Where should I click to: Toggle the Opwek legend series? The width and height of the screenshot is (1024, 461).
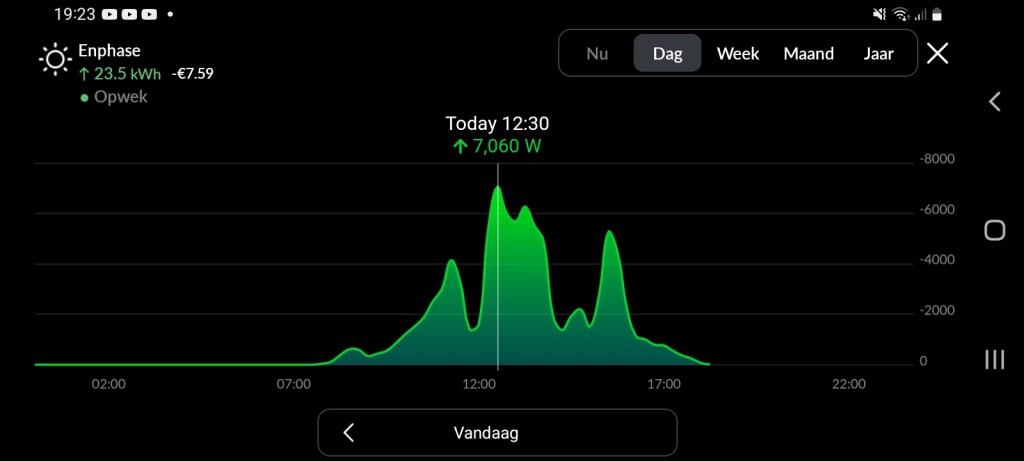(113, 98)
